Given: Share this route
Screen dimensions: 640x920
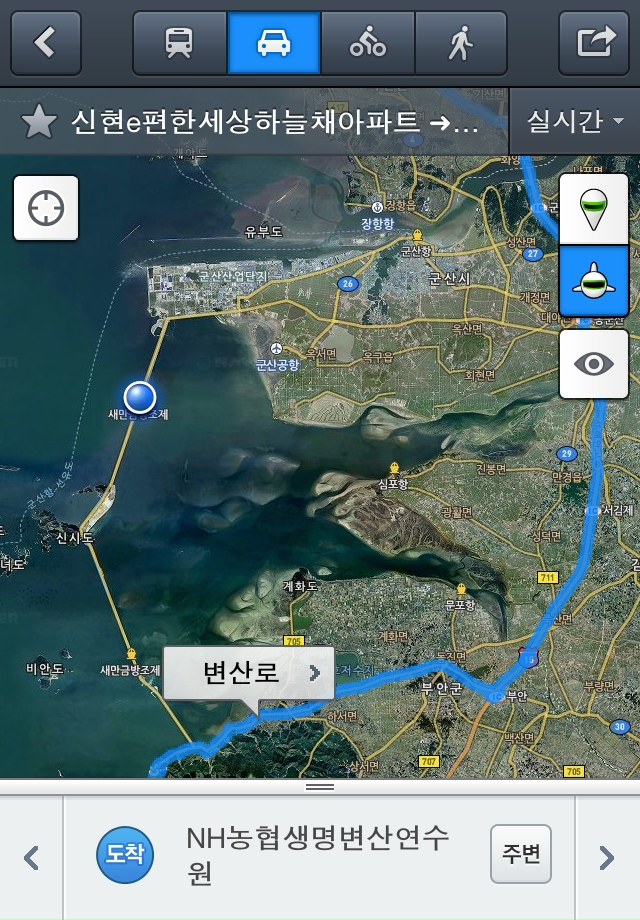Looking at the screenshot, I should pyautogui.click(x=594, y=43).
